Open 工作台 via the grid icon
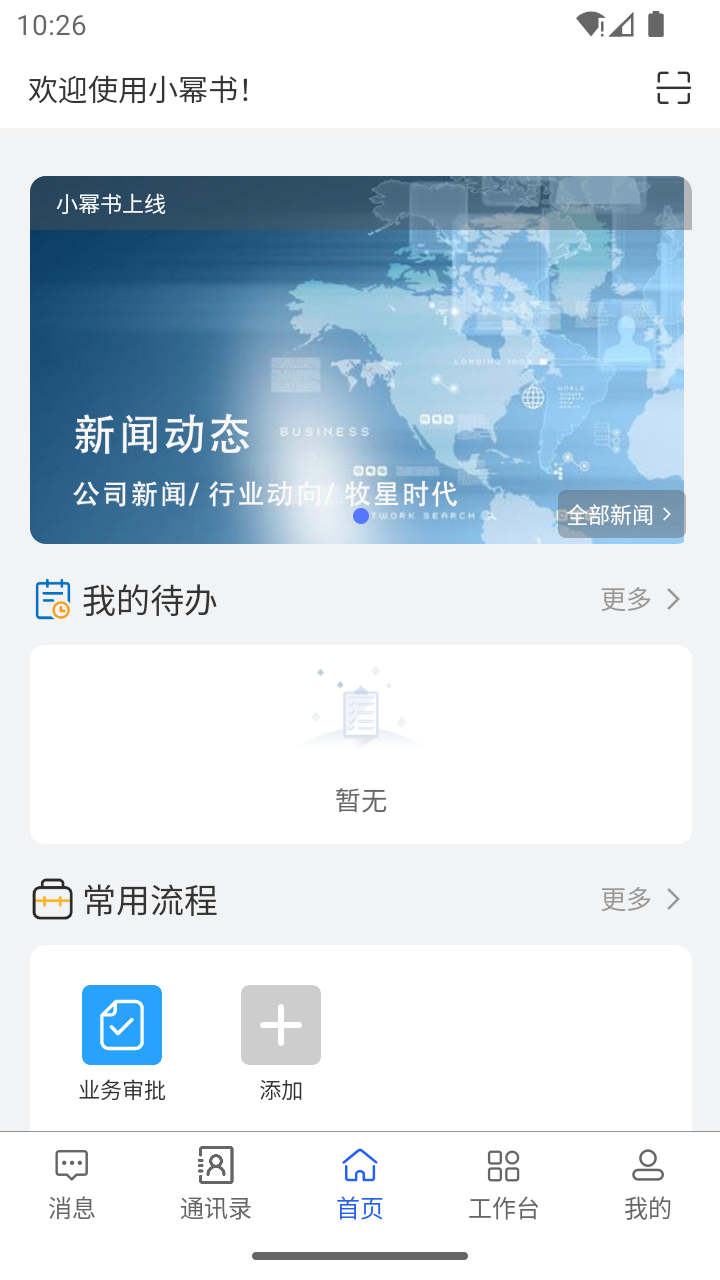Viewport: 720px width, 1280px height. click(x=503, y=1164)
